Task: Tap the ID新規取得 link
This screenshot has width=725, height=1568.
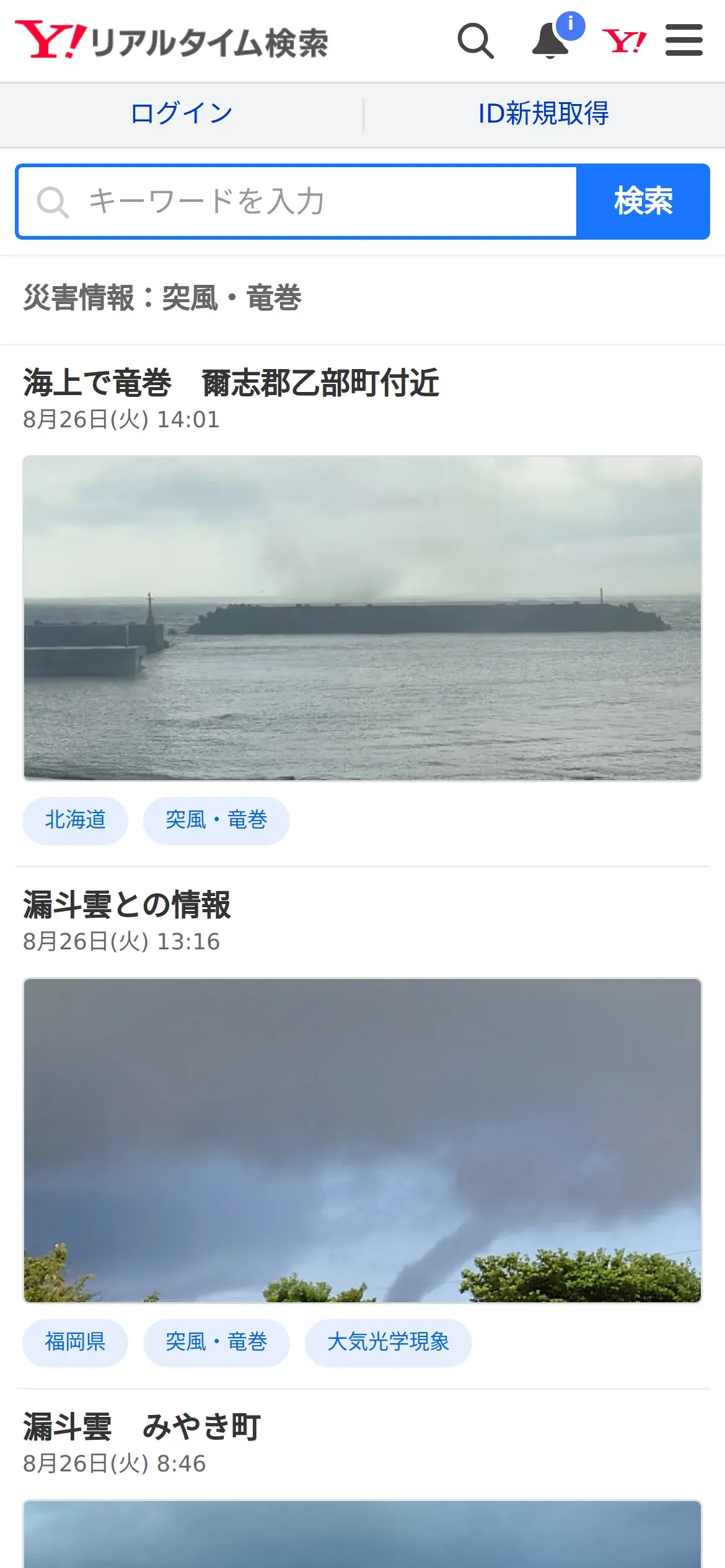Action: (x=543, y=114)
